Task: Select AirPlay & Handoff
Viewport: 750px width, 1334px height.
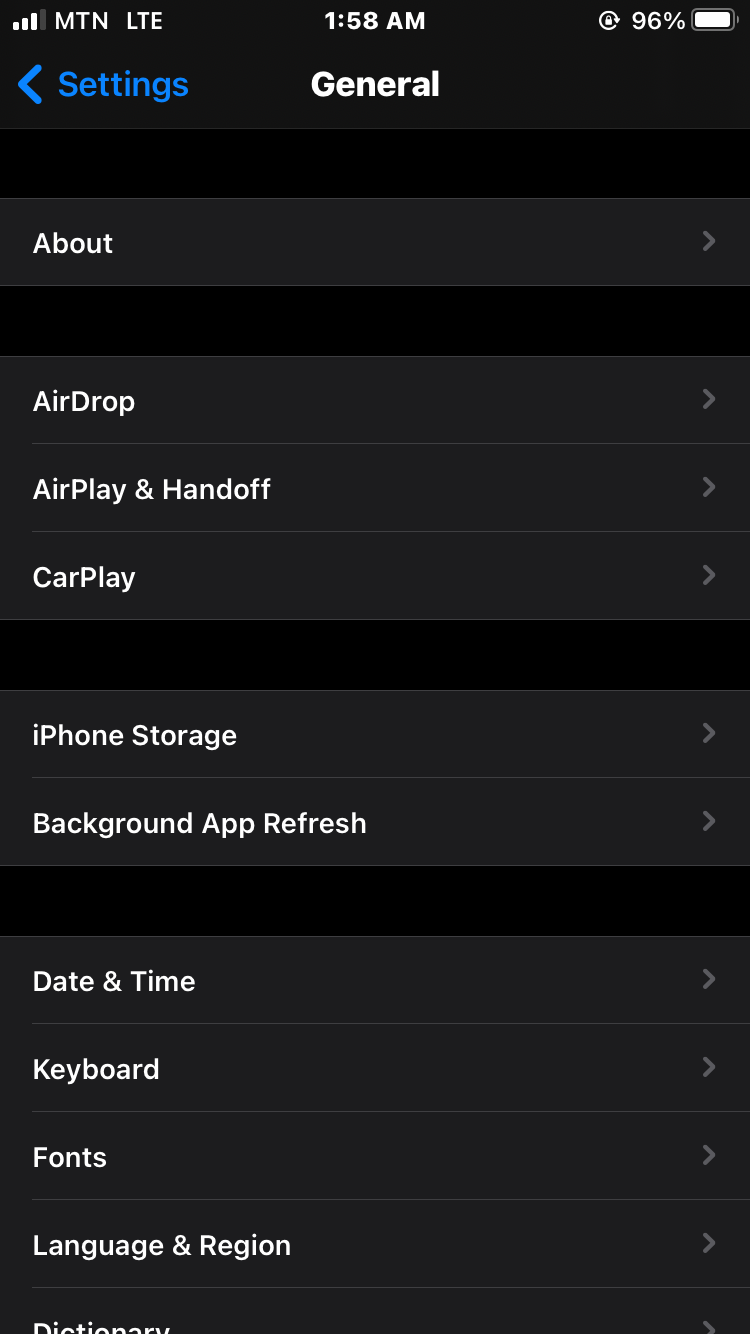Action: coord(375,489)
